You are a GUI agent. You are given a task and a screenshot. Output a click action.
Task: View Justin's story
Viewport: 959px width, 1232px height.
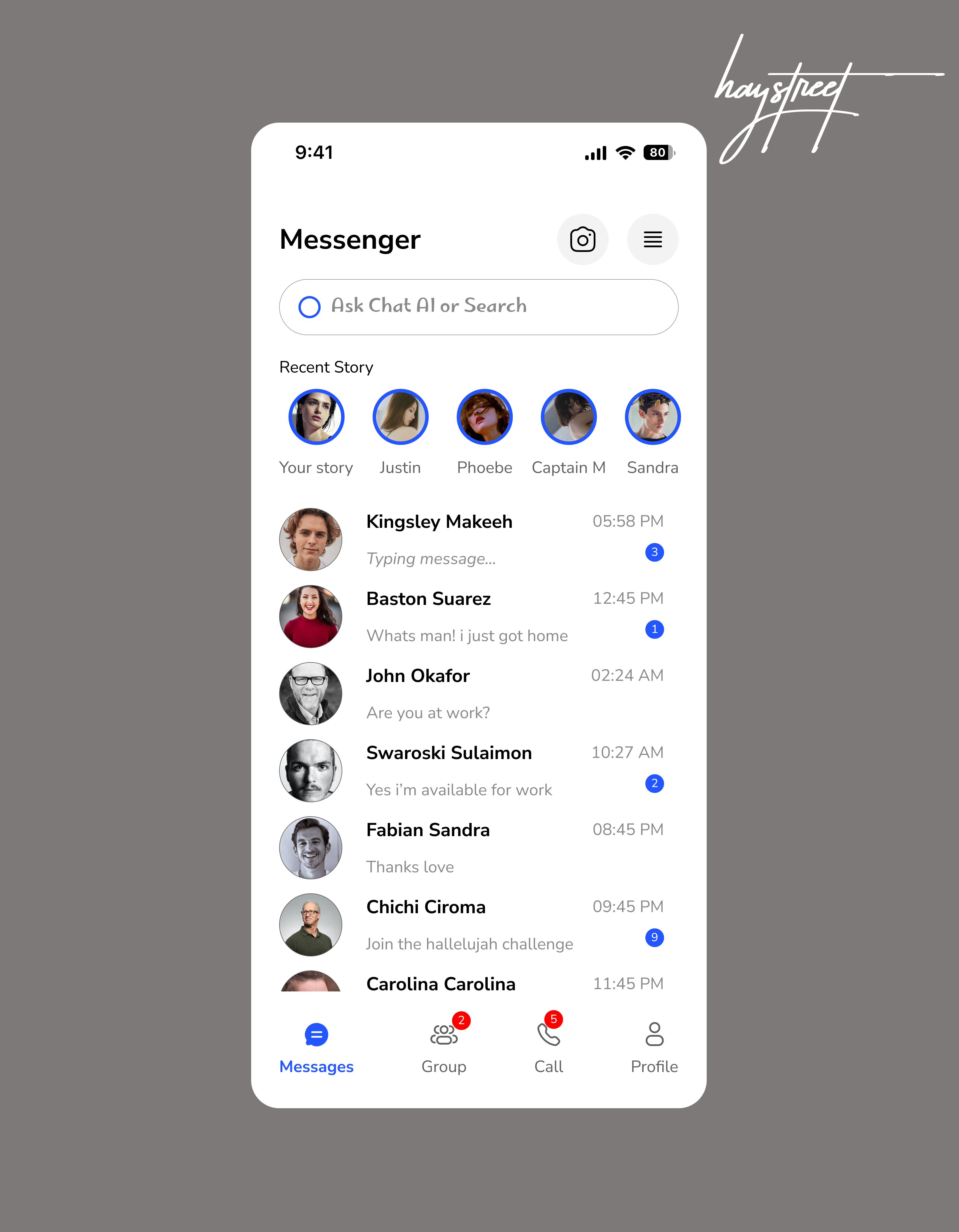click(400, 417)
